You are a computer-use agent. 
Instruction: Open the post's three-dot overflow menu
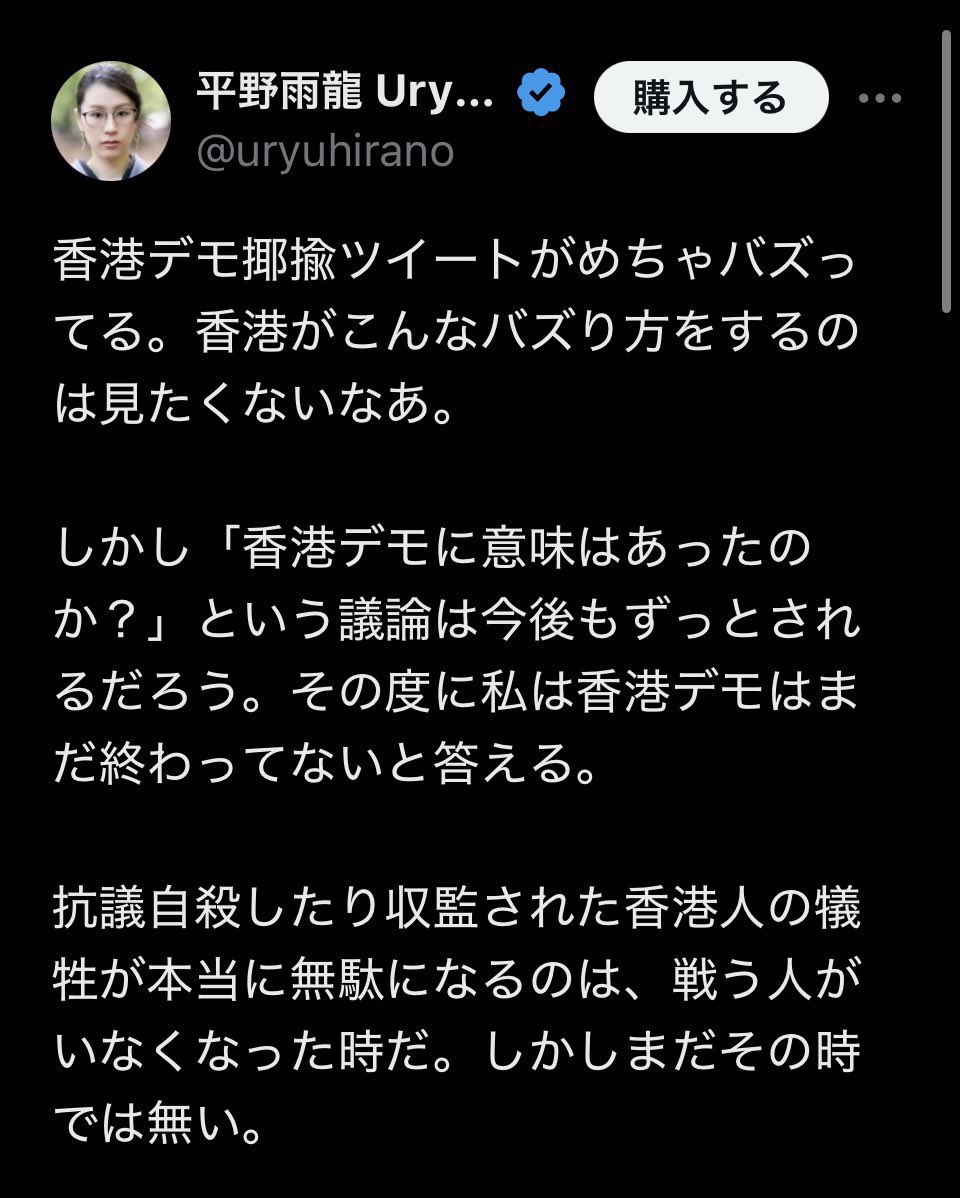[880, 98]
